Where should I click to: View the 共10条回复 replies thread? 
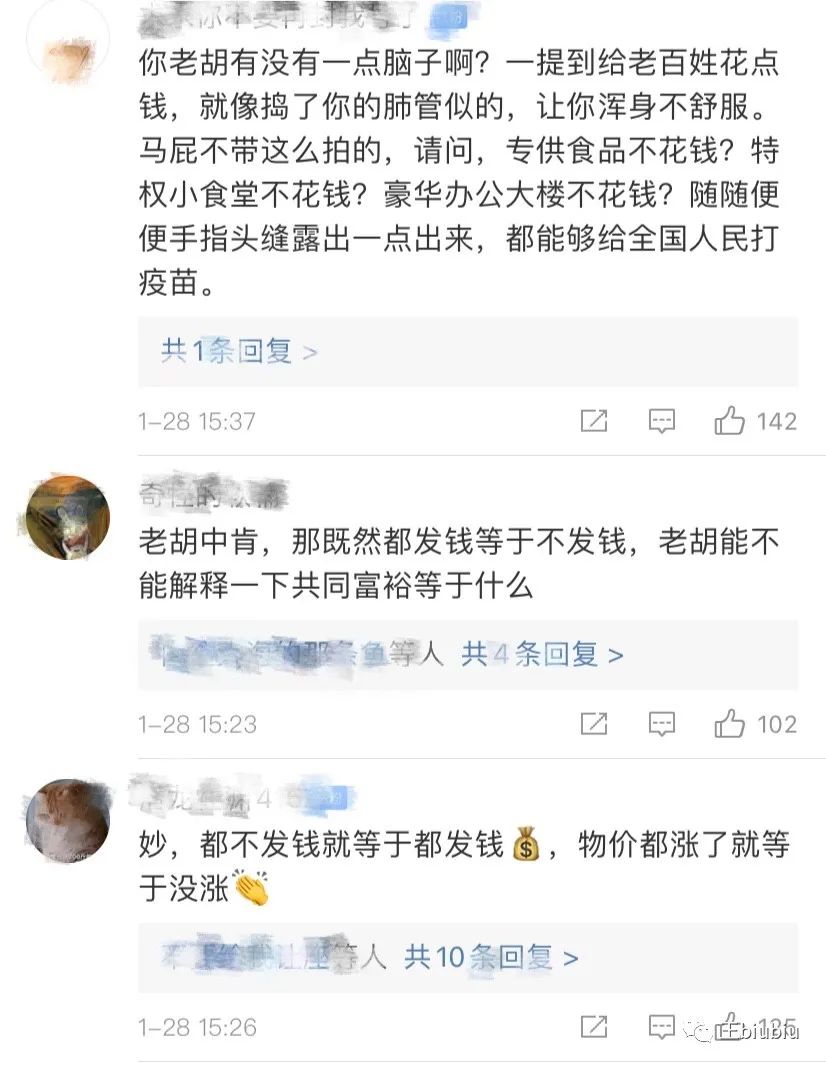(x=491, y=957)
